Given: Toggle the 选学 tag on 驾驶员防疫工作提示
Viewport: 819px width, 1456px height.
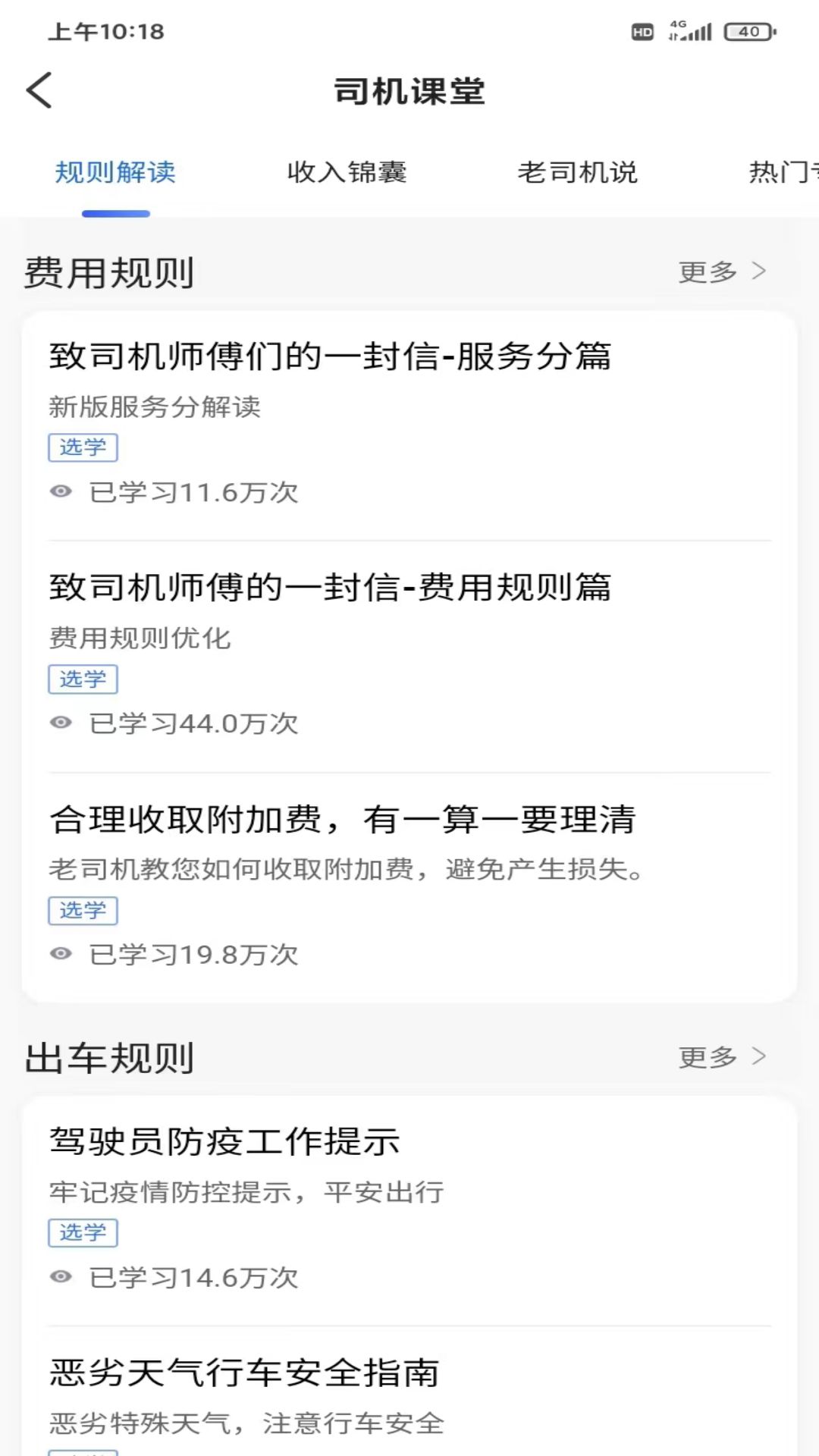Looking at the screenshot, I should click(83, 1233).
